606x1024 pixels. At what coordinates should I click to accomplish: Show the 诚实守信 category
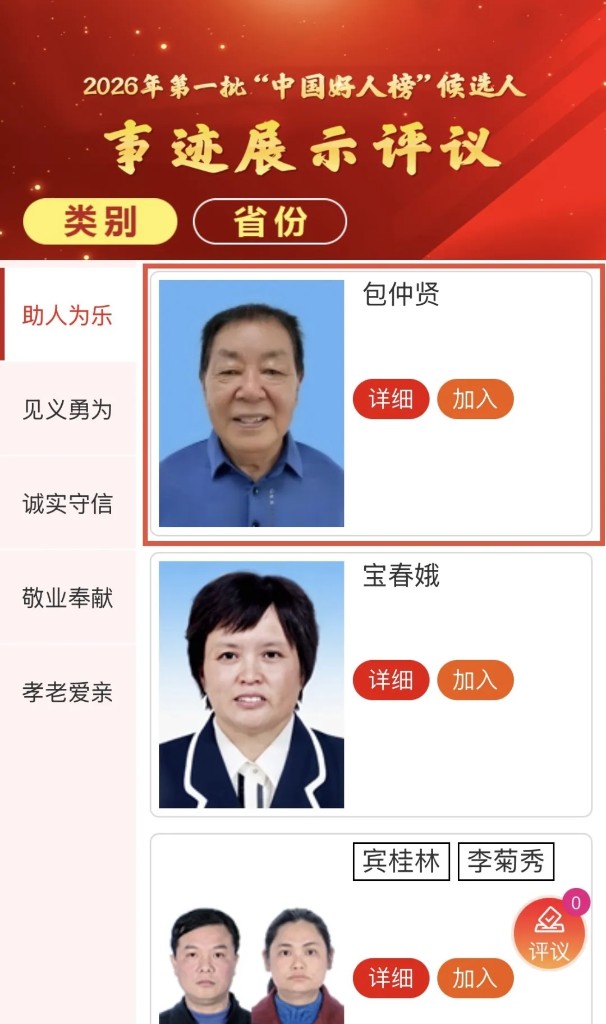click(x=68, y=504)
